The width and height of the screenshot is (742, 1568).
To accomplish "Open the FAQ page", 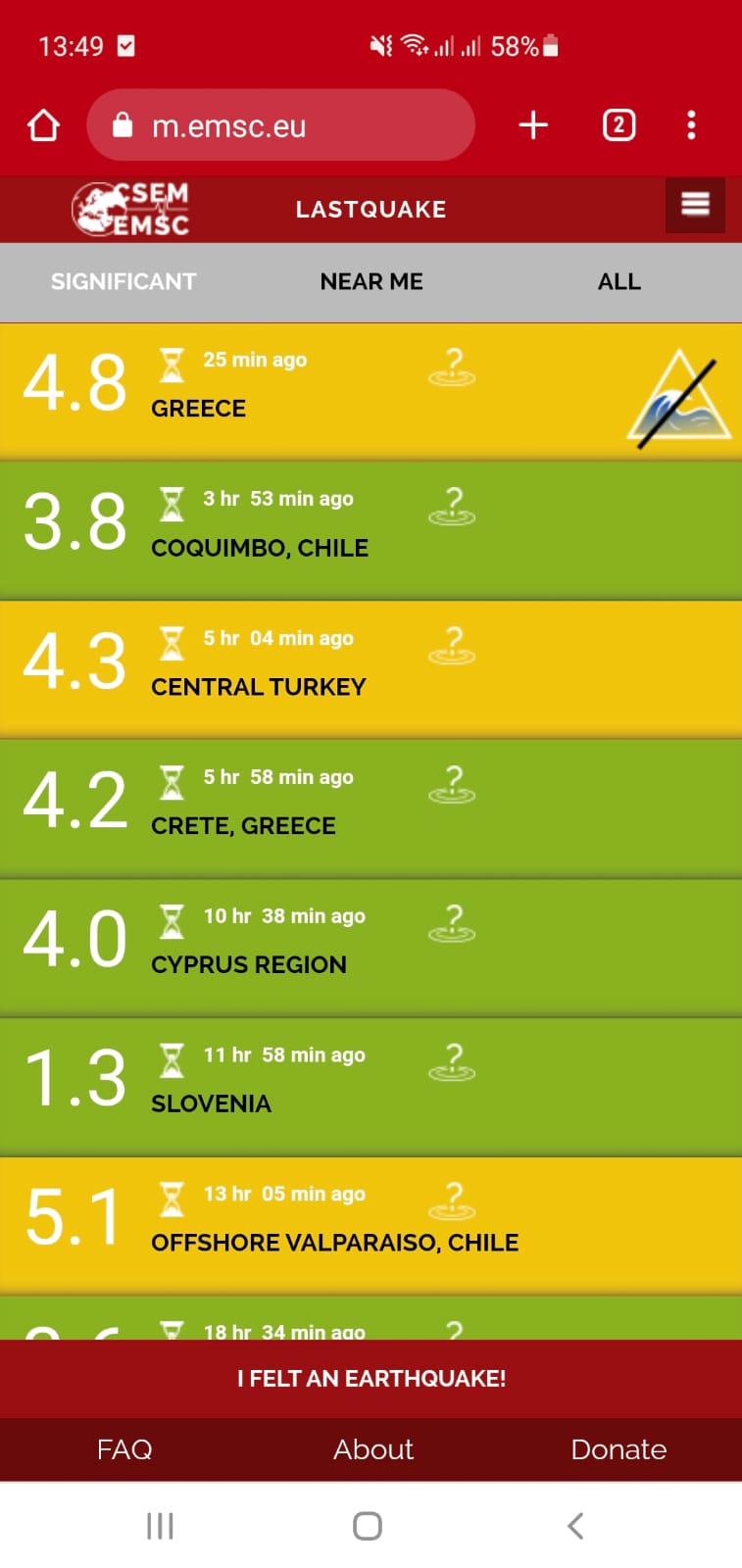I will (124, 1449).
